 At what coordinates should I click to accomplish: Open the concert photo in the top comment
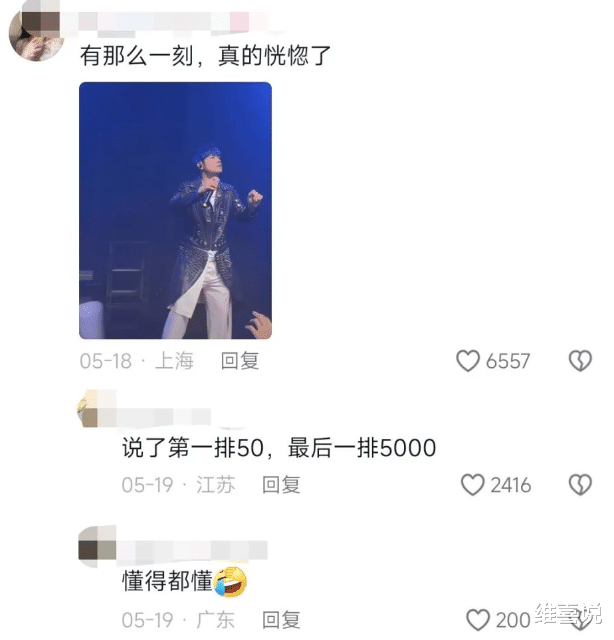175,210
